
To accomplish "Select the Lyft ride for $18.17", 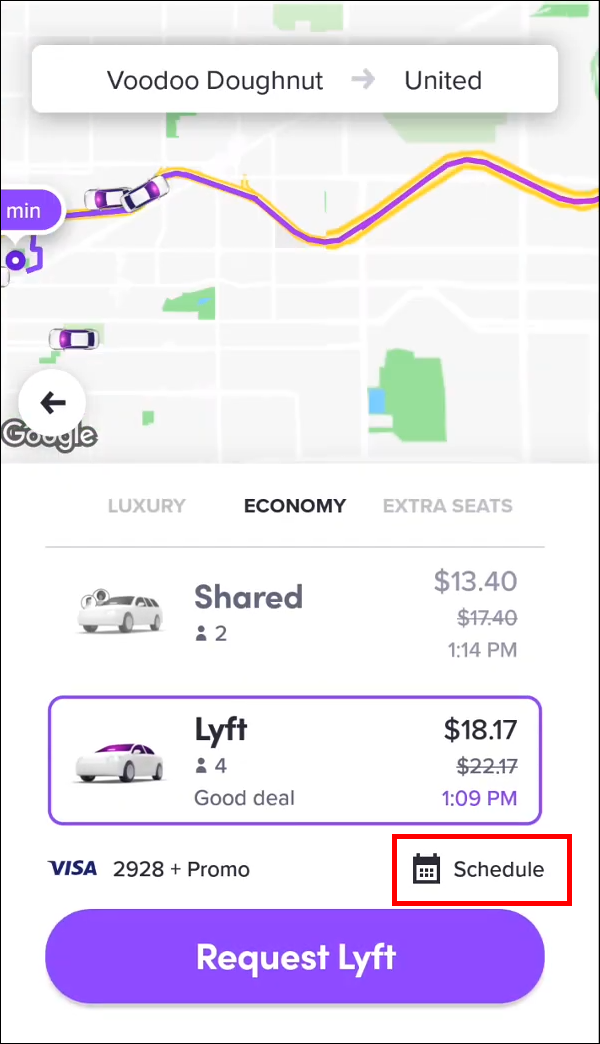I will [295, 760].
